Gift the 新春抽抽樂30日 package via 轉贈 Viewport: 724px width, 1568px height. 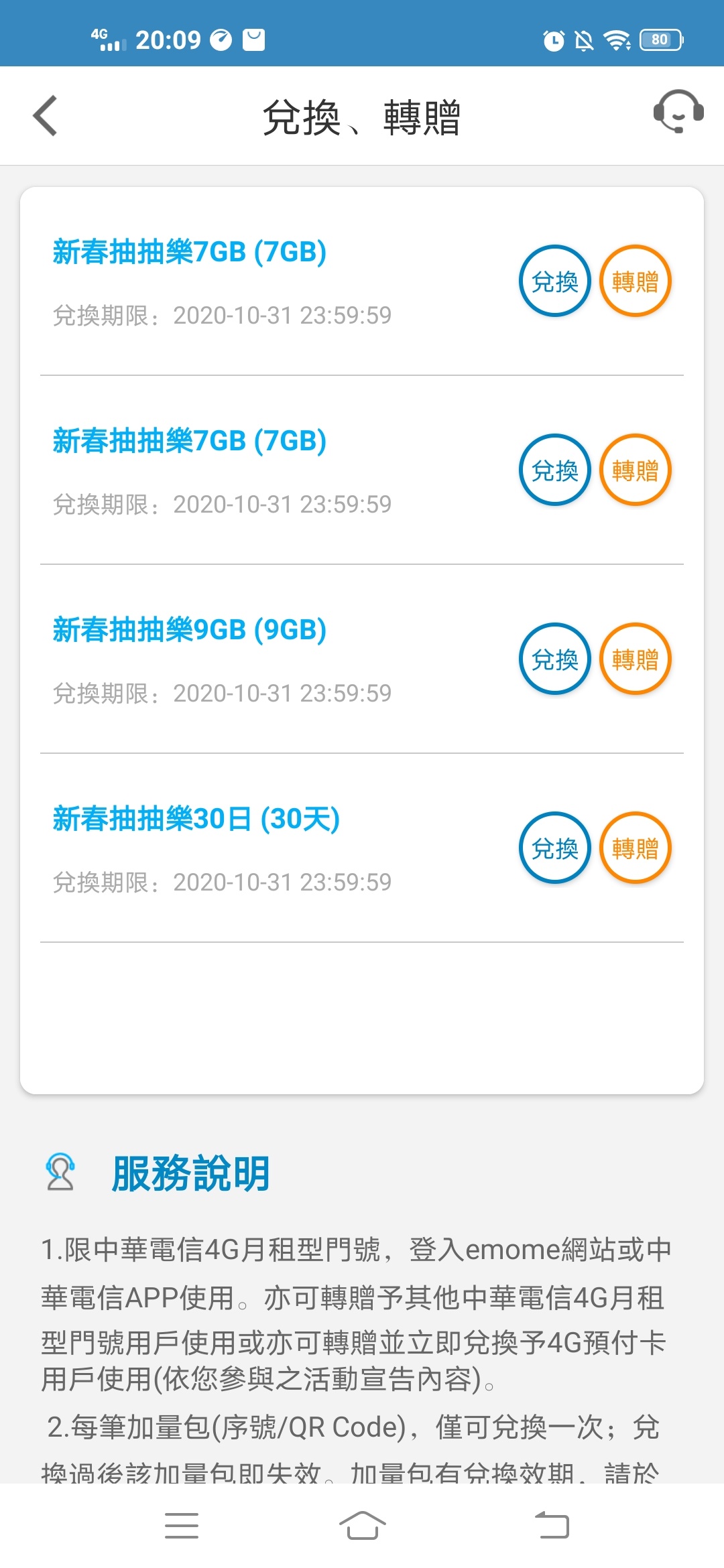(x=635, y=848)
